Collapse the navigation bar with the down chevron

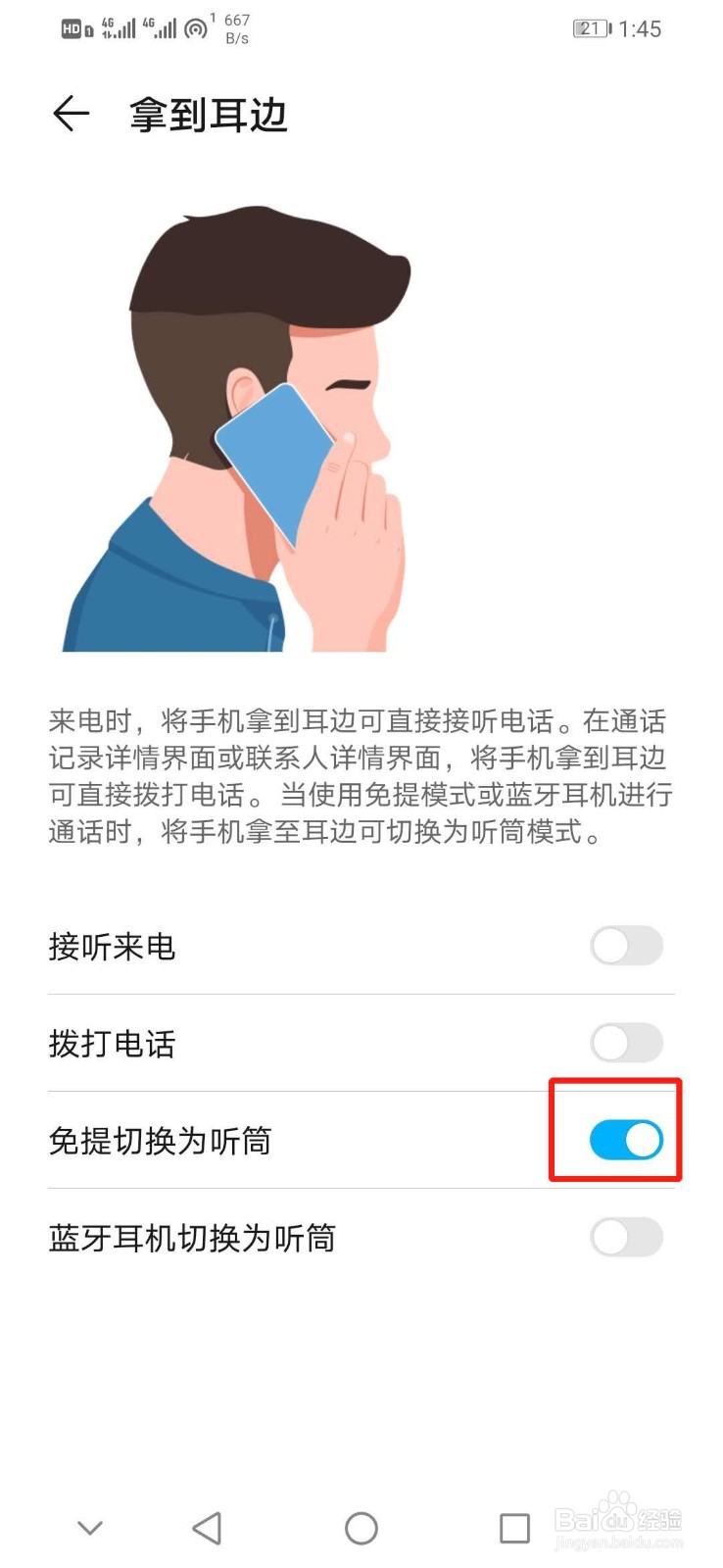click(90, 1527)
